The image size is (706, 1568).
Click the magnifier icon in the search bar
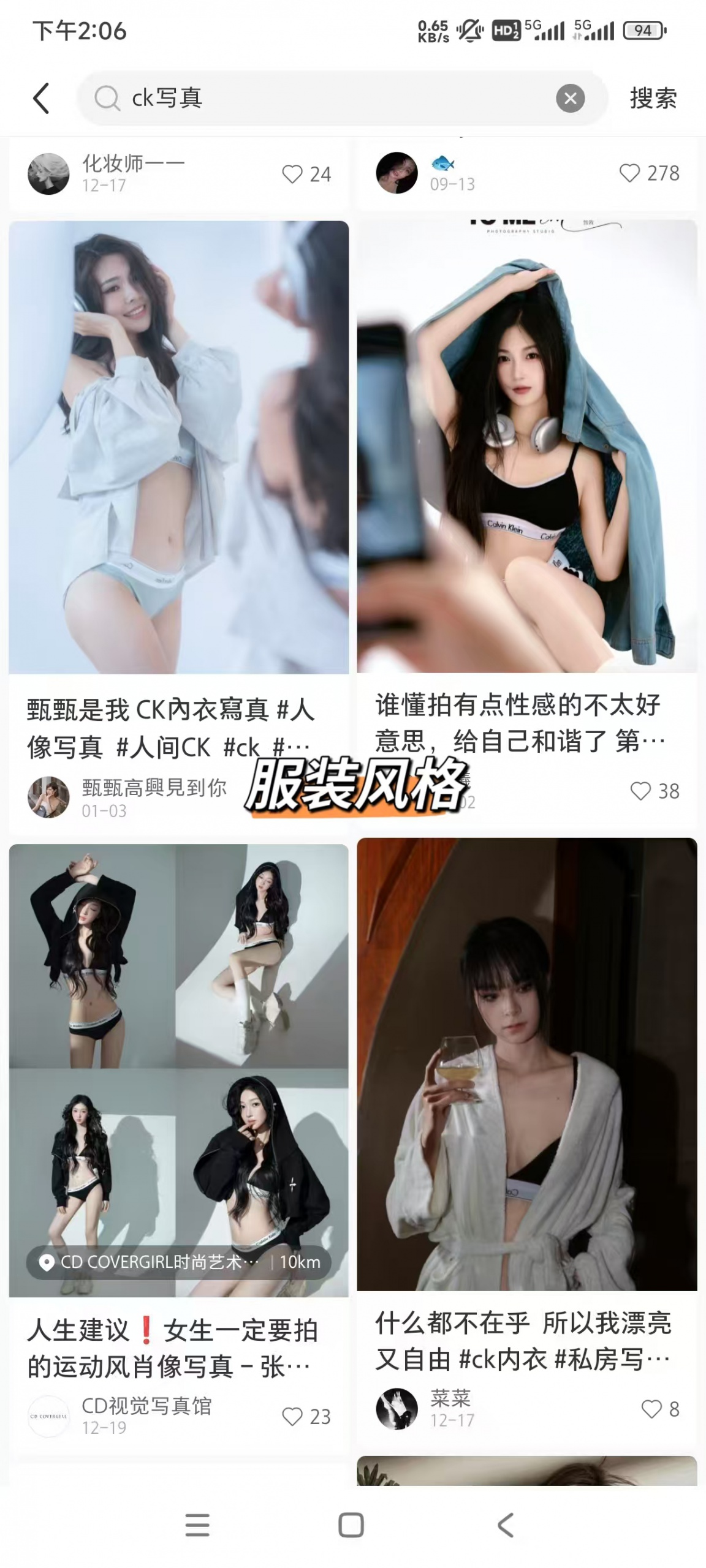(107, 98)
